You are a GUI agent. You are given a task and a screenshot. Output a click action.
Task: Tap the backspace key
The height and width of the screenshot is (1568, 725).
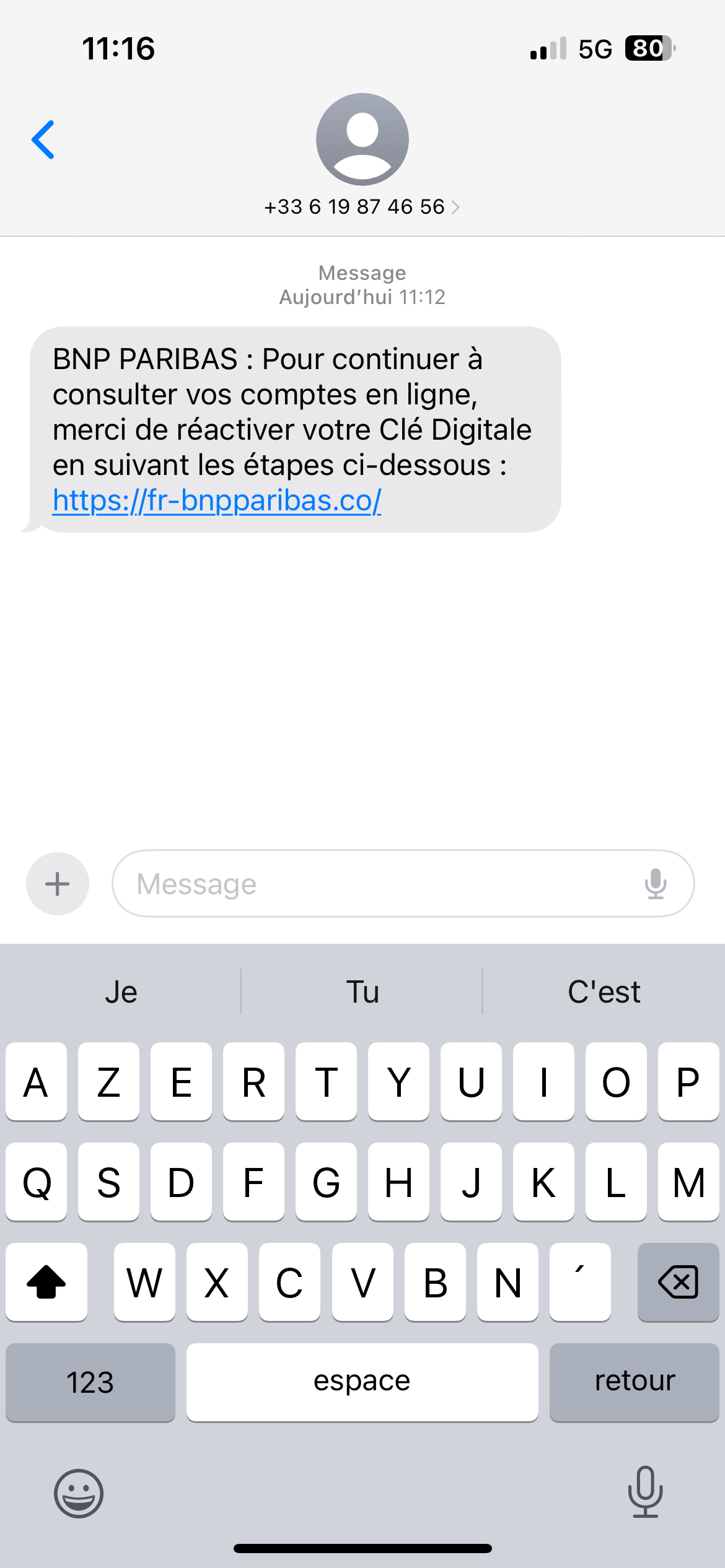point(679,1282)
